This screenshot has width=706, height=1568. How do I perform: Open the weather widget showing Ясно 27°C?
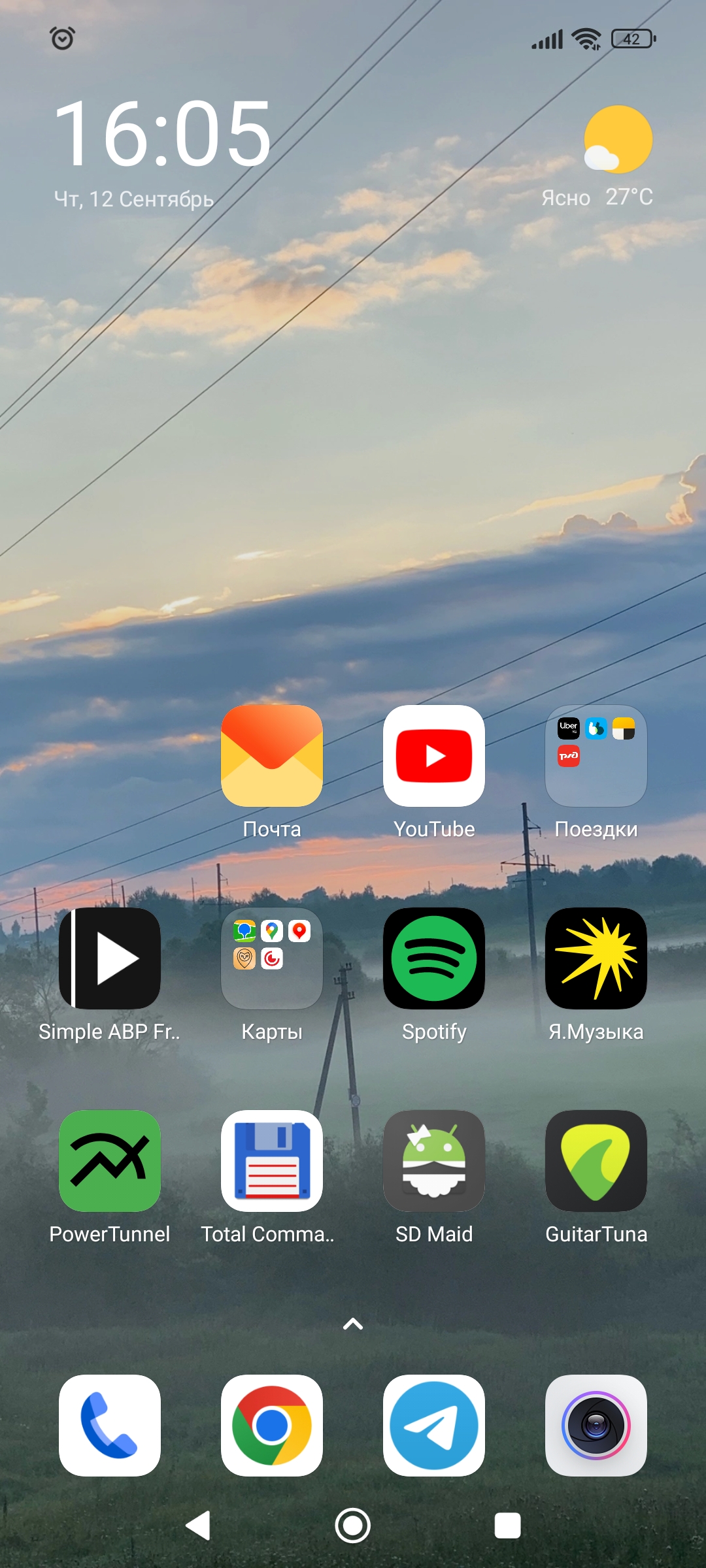[597, 157]
